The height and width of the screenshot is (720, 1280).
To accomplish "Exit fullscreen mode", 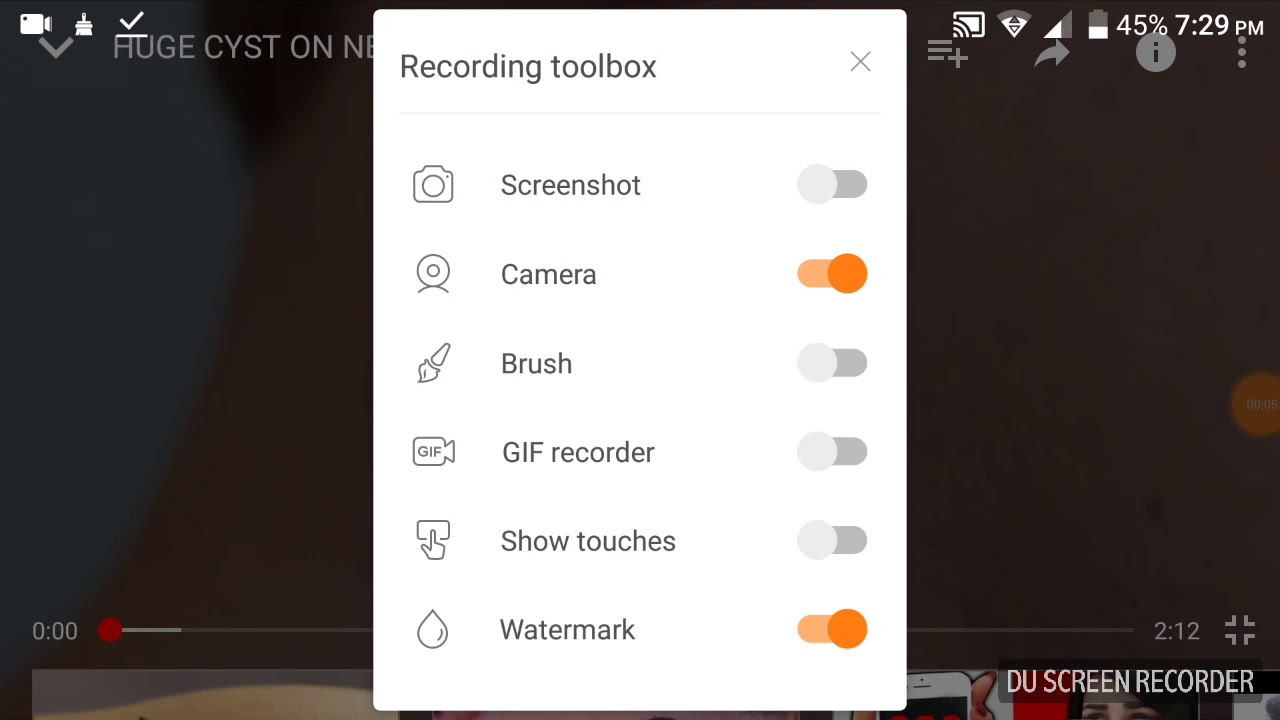I will coord(1240,631).
